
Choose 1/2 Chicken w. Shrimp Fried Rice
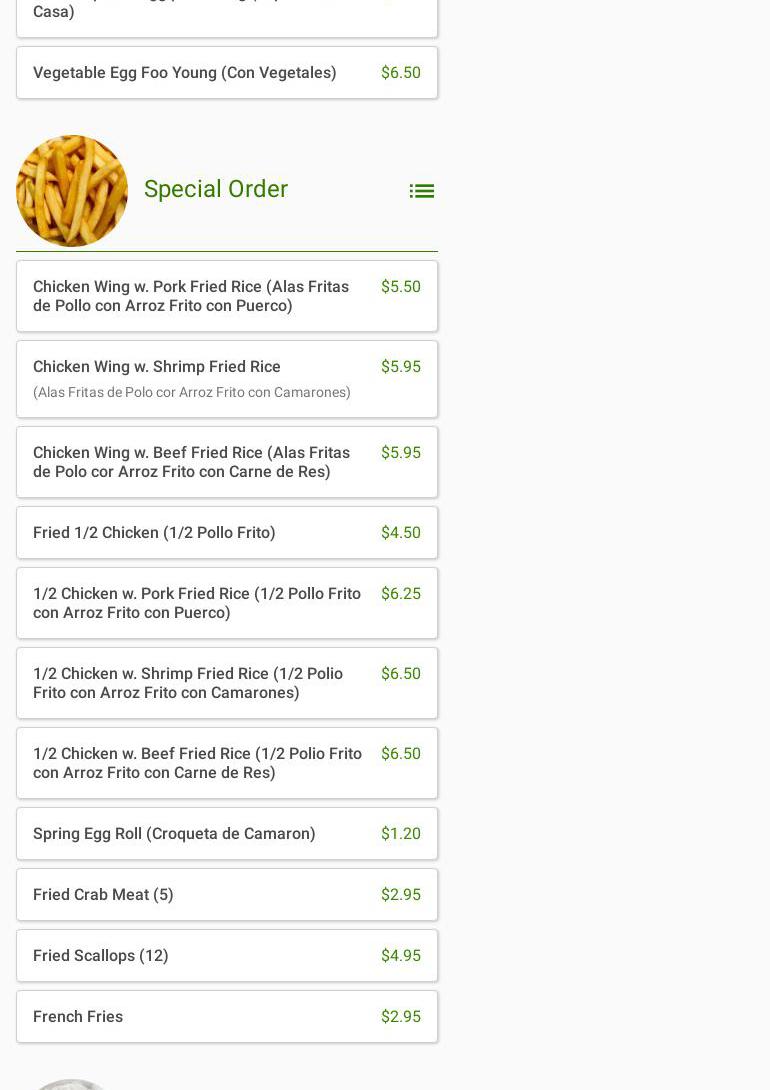pyautogui.click(x=227, y=683)
